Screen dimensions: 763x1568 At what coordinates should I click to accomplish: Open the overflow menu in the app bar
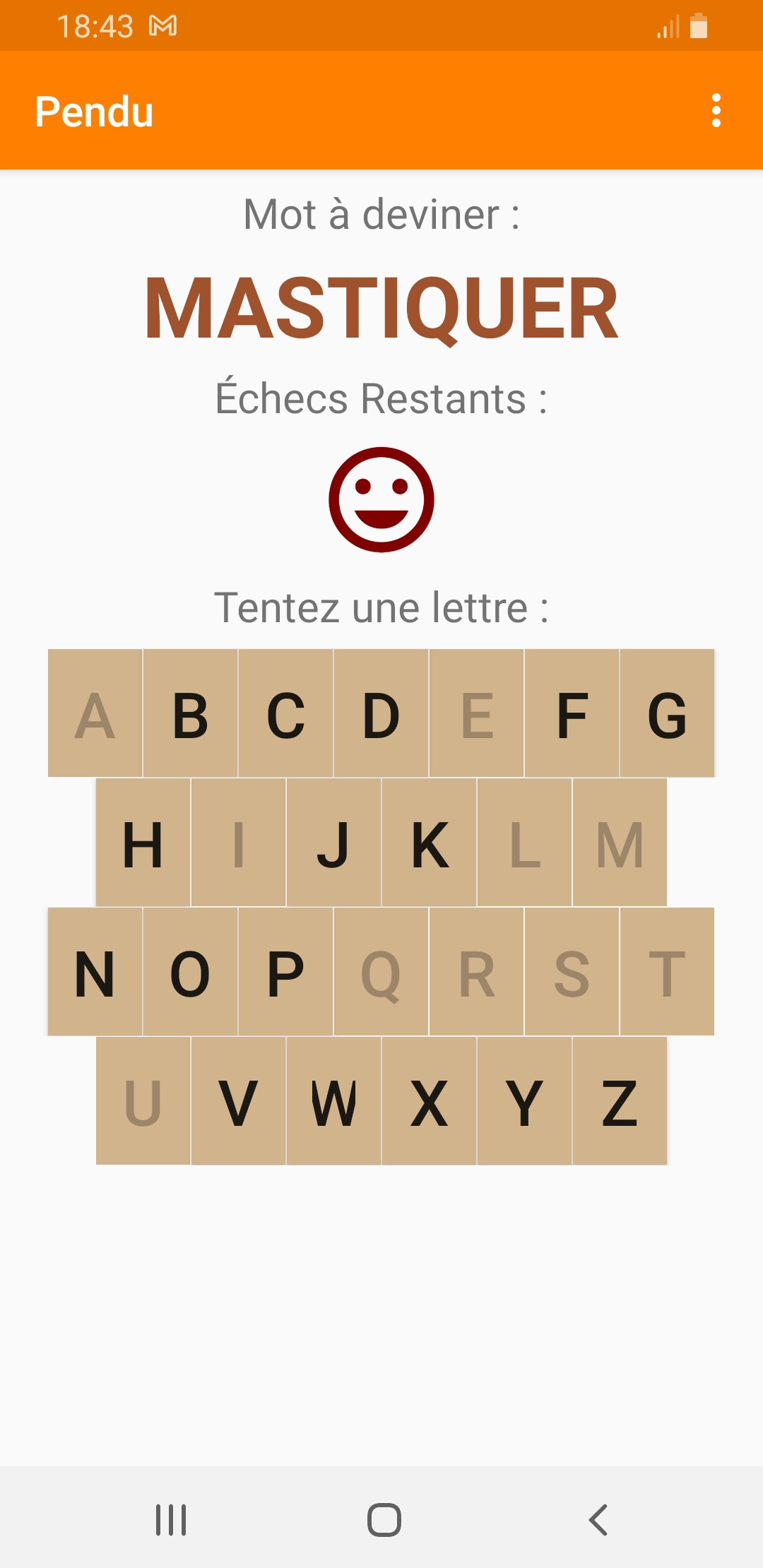[716, 111]
